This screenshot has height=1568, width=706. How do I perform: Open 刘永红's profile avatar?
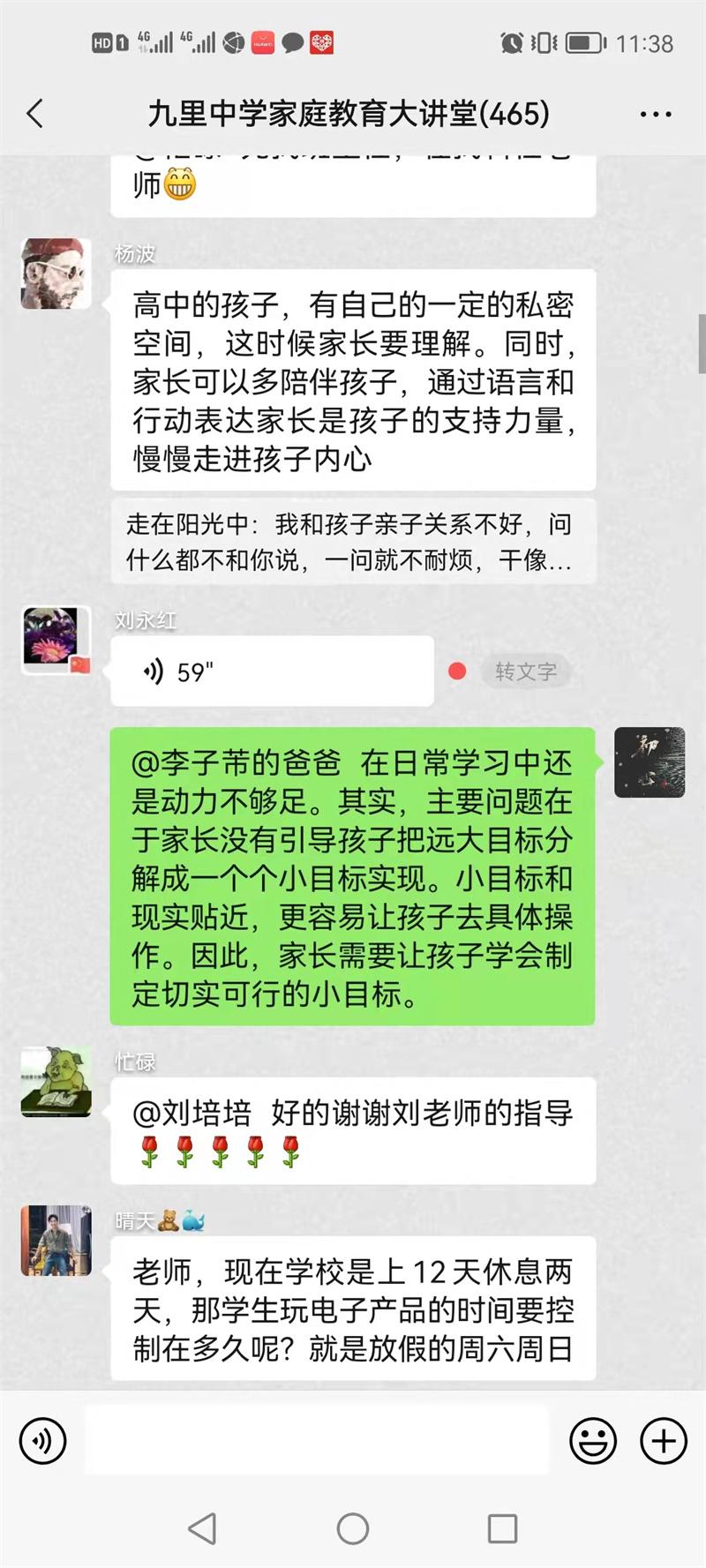point(56,640)
